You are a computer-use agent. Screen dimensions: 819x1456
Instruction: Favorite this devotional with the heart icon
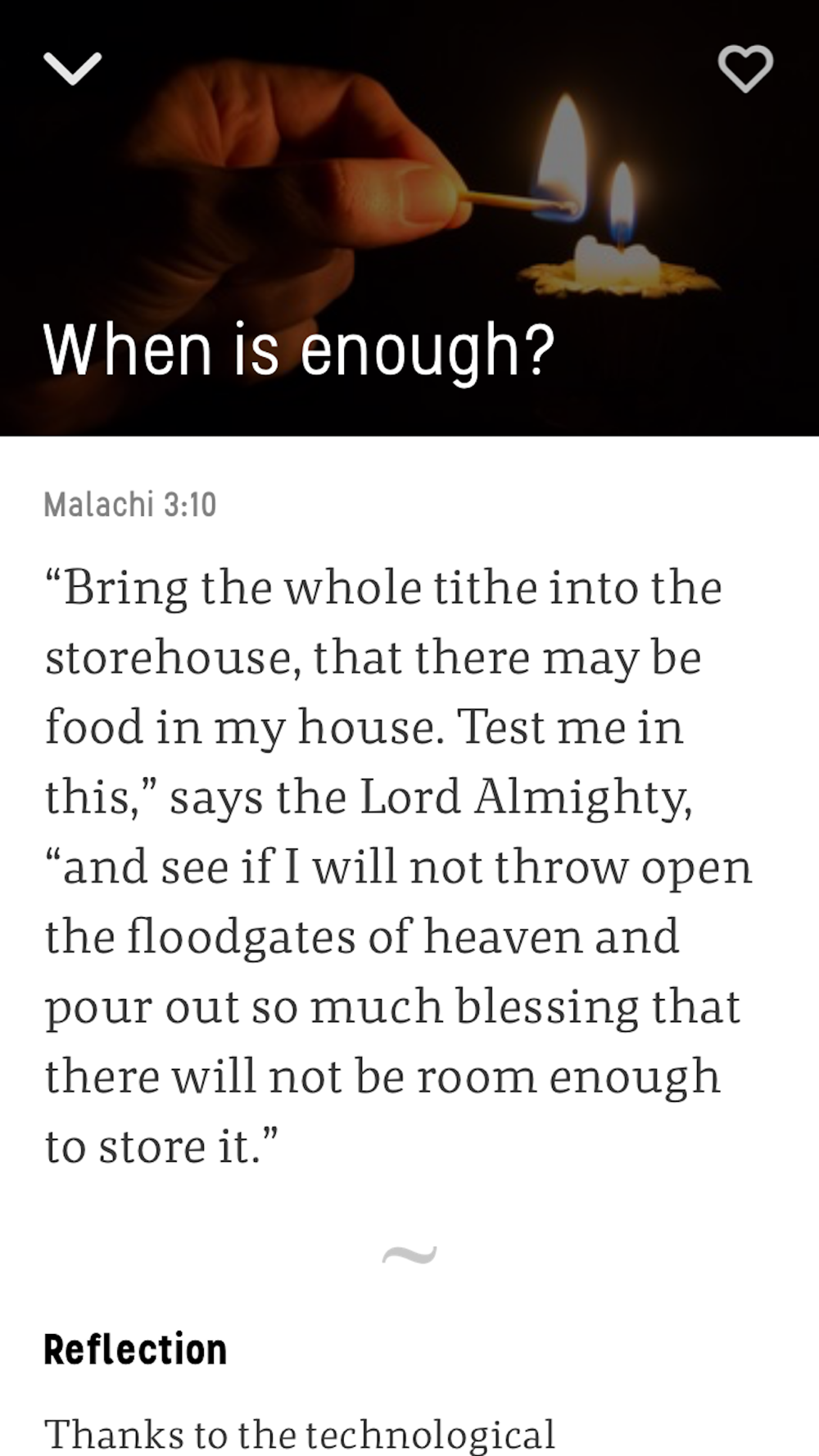(745, 69)
